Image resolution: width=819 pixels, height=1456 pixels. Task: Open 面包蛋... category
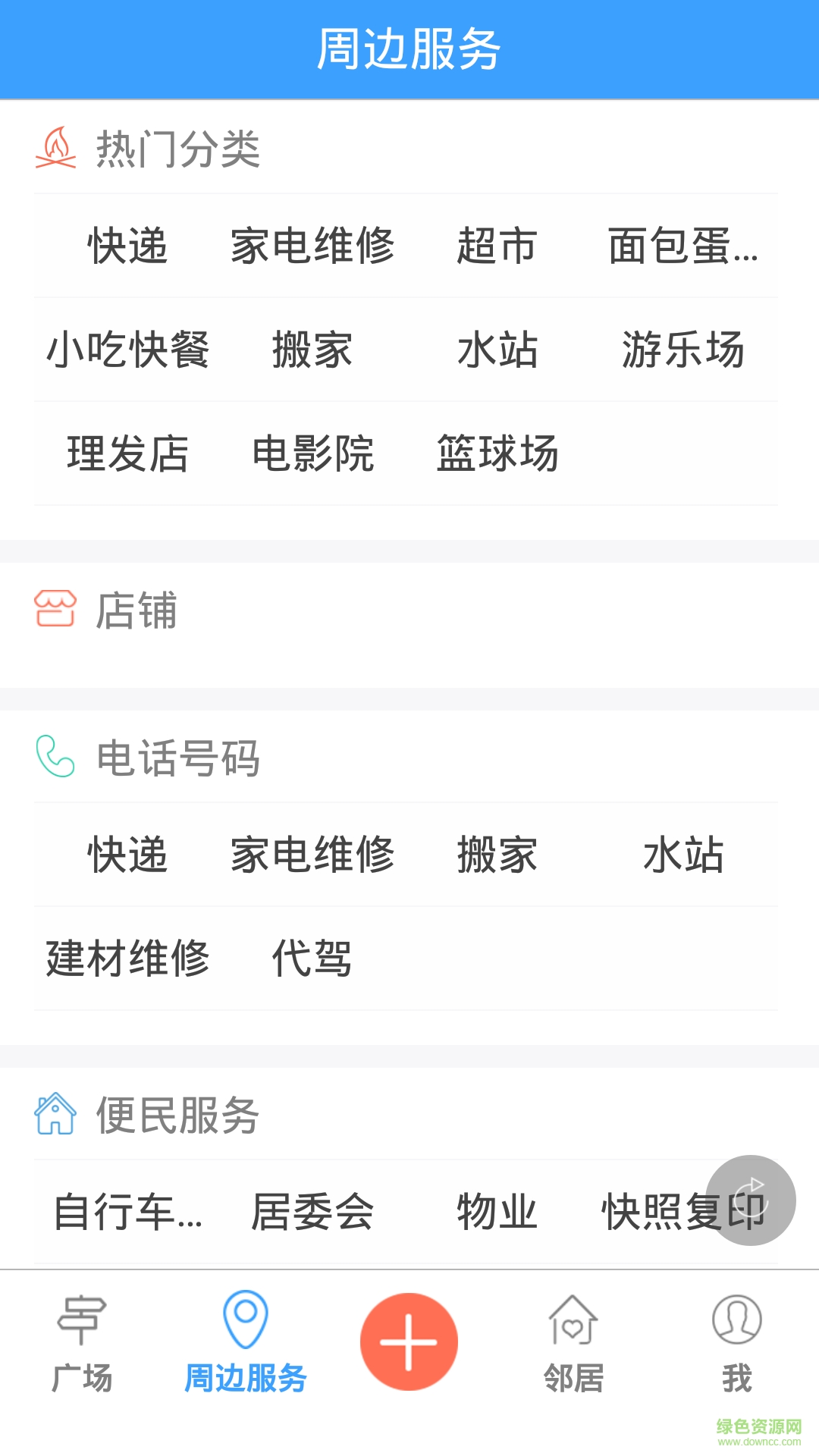pyautogui.click(x=682, y=246)
